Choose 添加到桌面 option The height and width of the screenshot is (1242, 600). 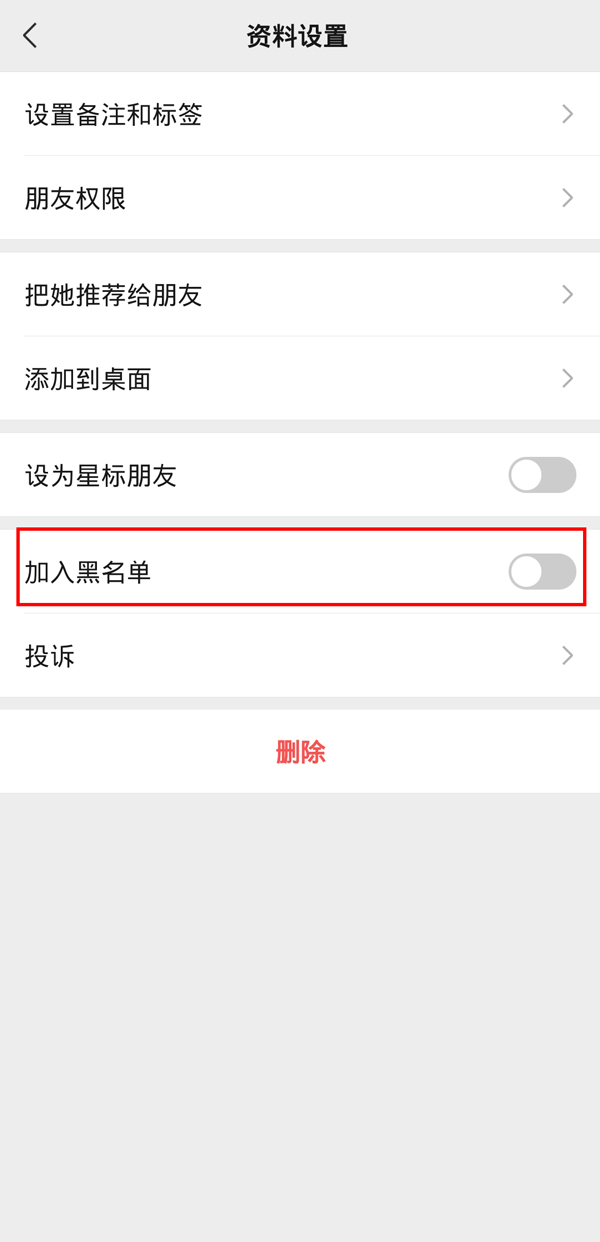(x=300, y=378)
